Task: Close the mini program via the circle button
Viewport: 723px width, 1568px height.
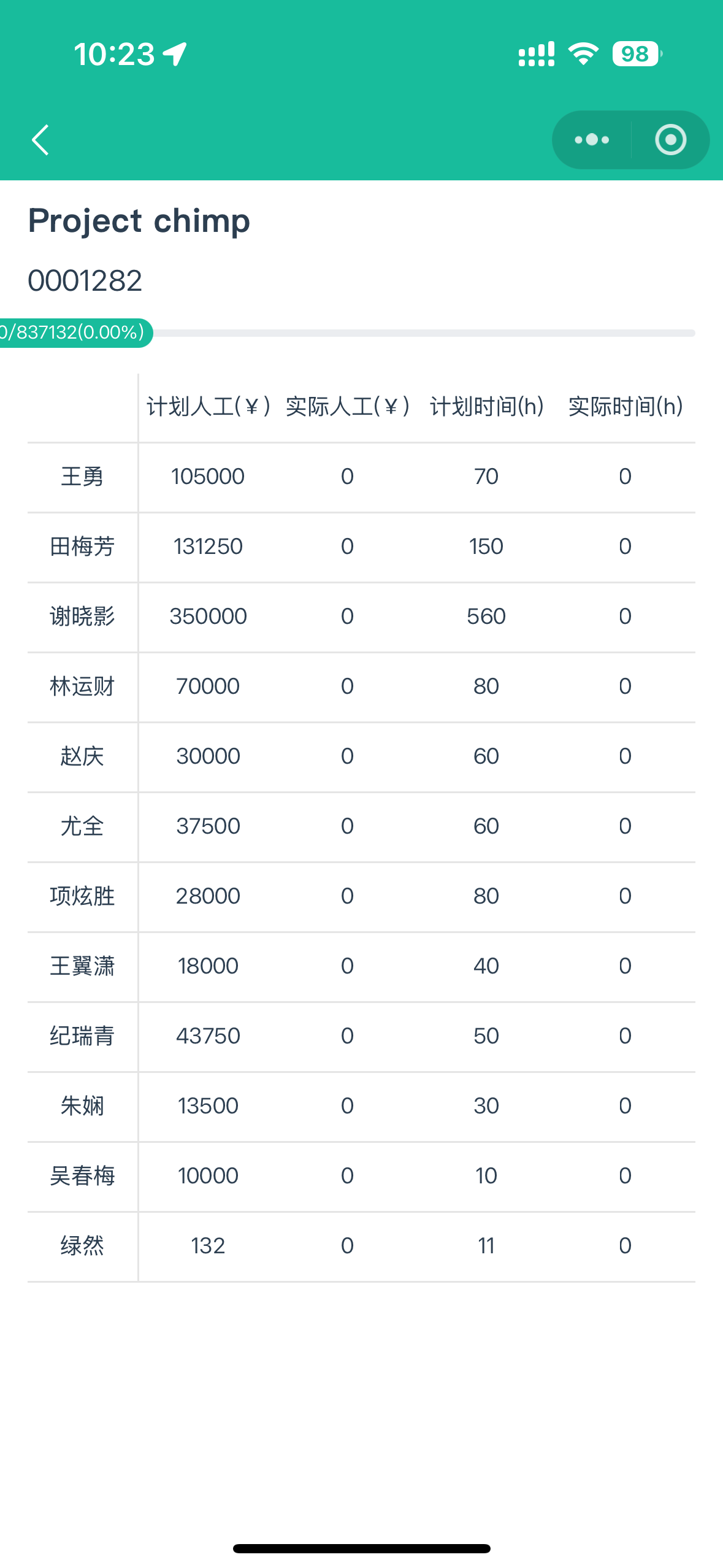Action: click(x=670, y=140)
